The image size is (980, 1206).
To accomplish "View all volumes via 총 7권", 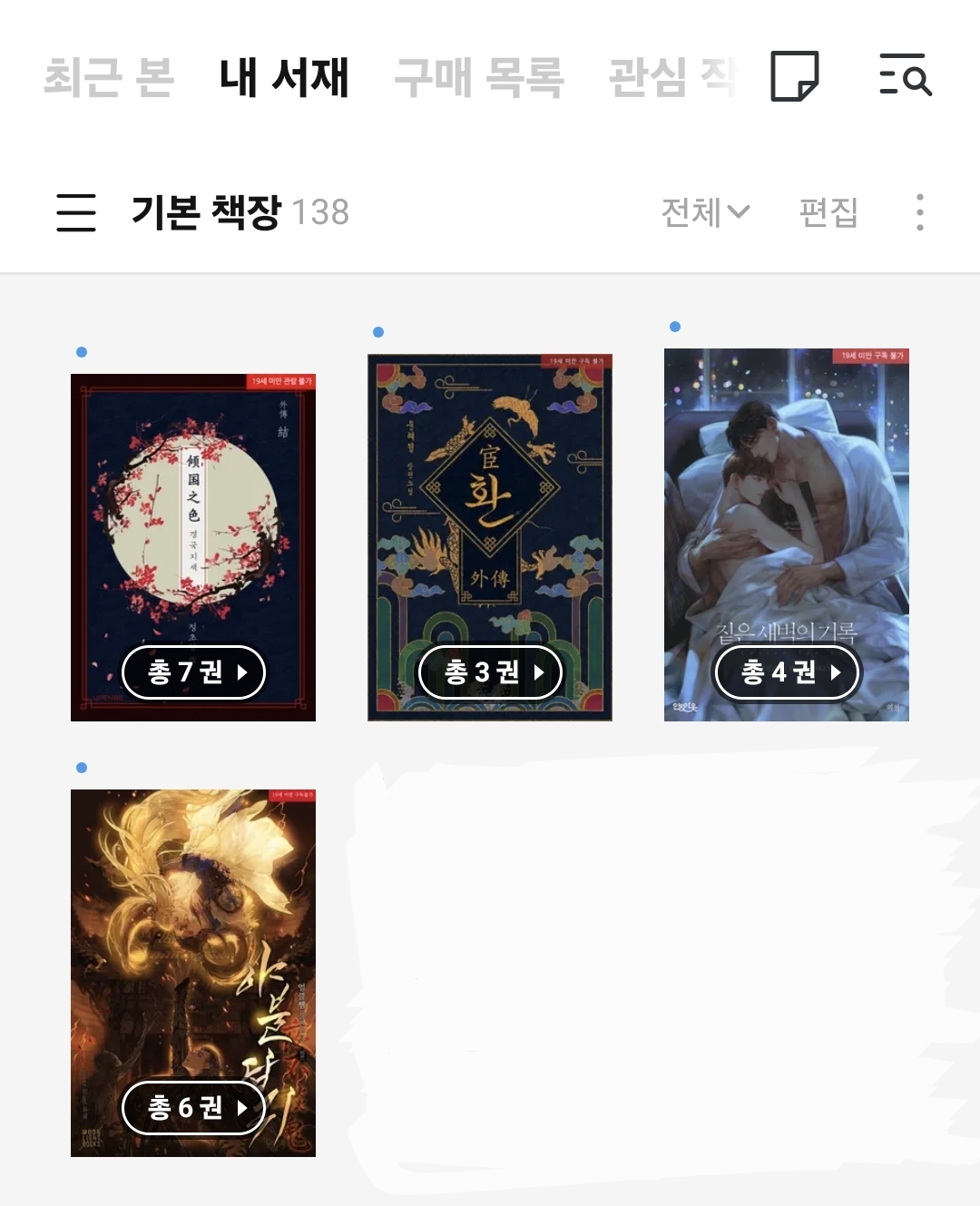I will [x=193, y=672].
